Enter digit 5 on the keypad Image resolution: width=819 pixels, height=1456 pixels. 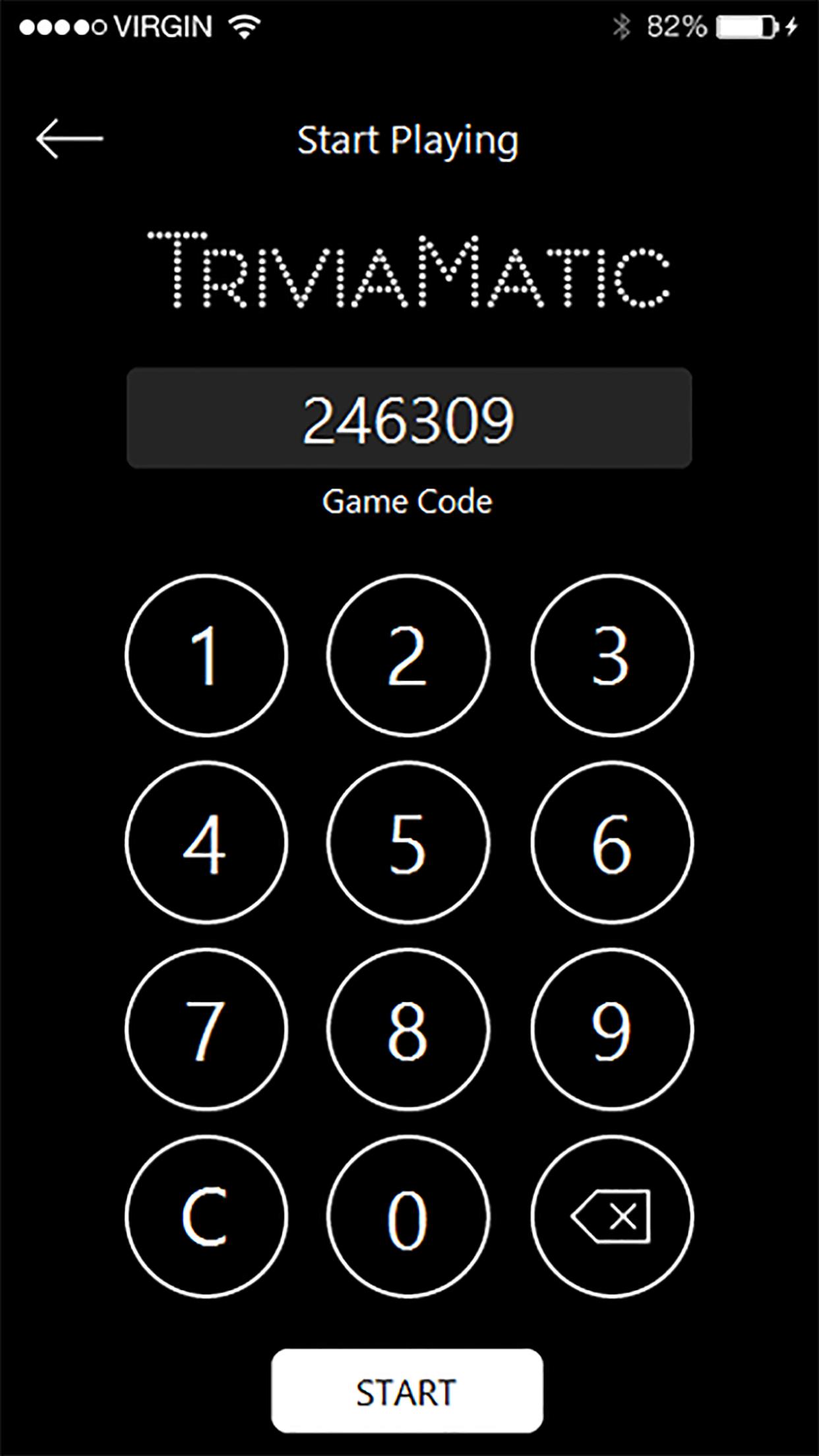click(408, 842)
